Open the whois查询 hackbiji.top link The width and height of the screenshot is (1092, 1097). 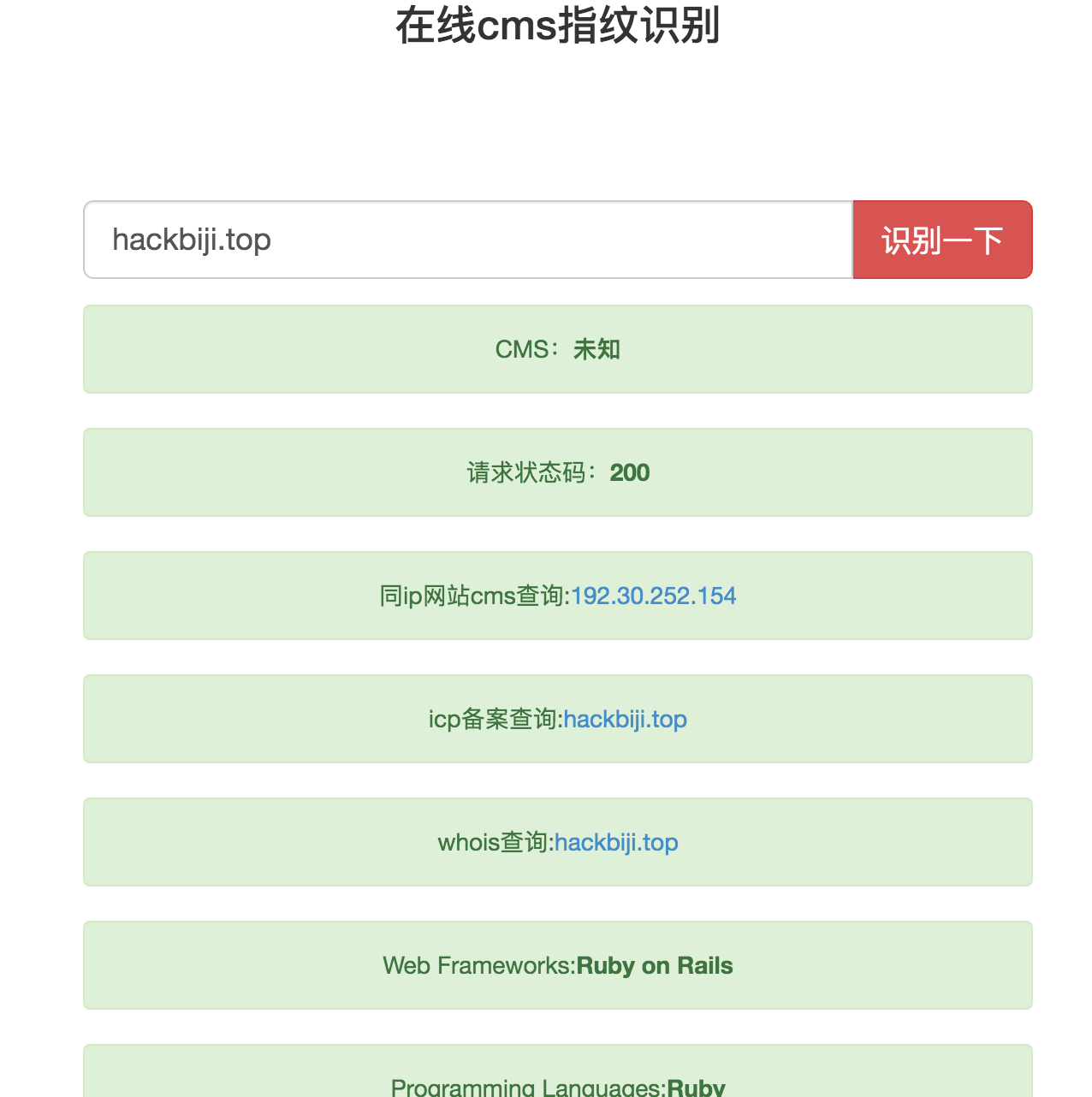click(616, 842)
